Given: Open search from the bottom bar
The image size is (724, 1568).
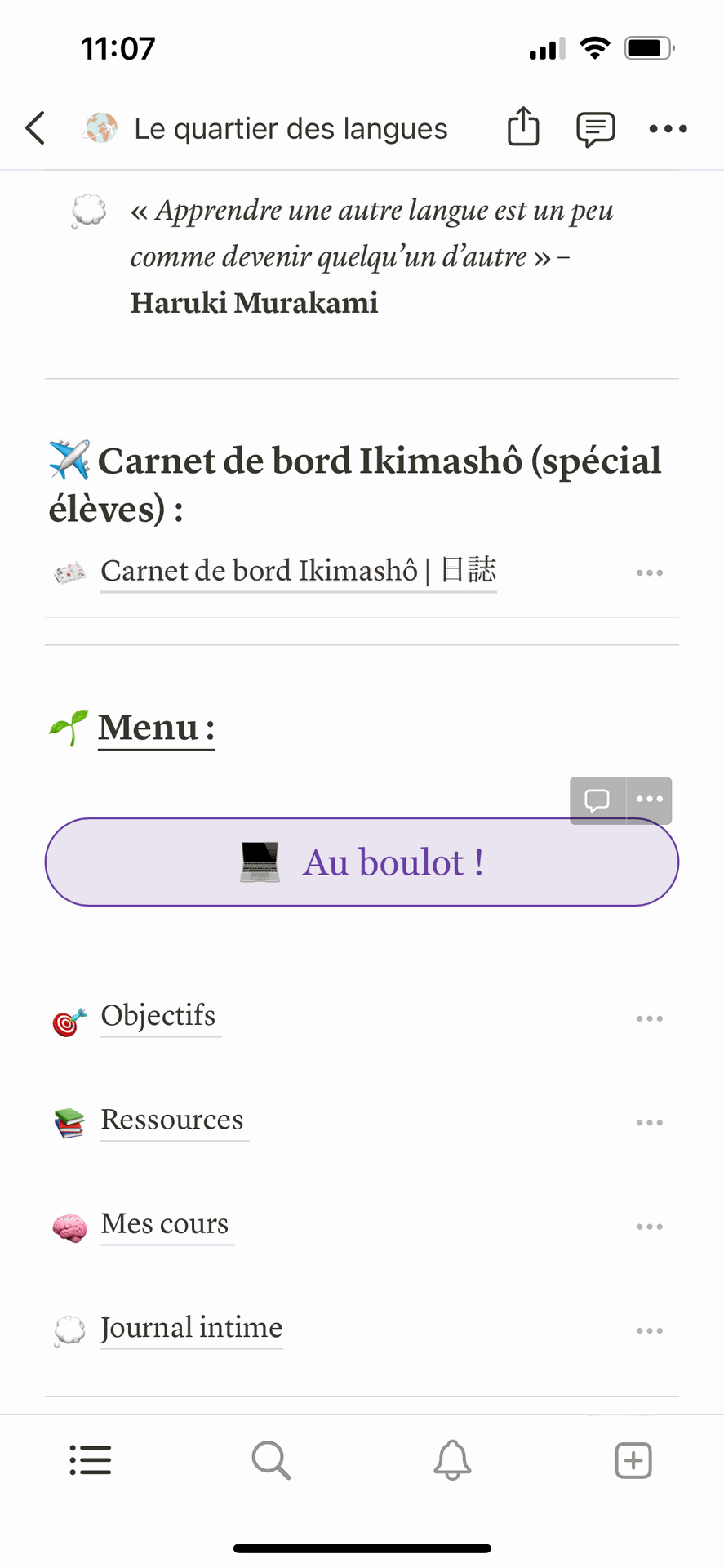Looking at the screenshot, I should point(271,1460).
